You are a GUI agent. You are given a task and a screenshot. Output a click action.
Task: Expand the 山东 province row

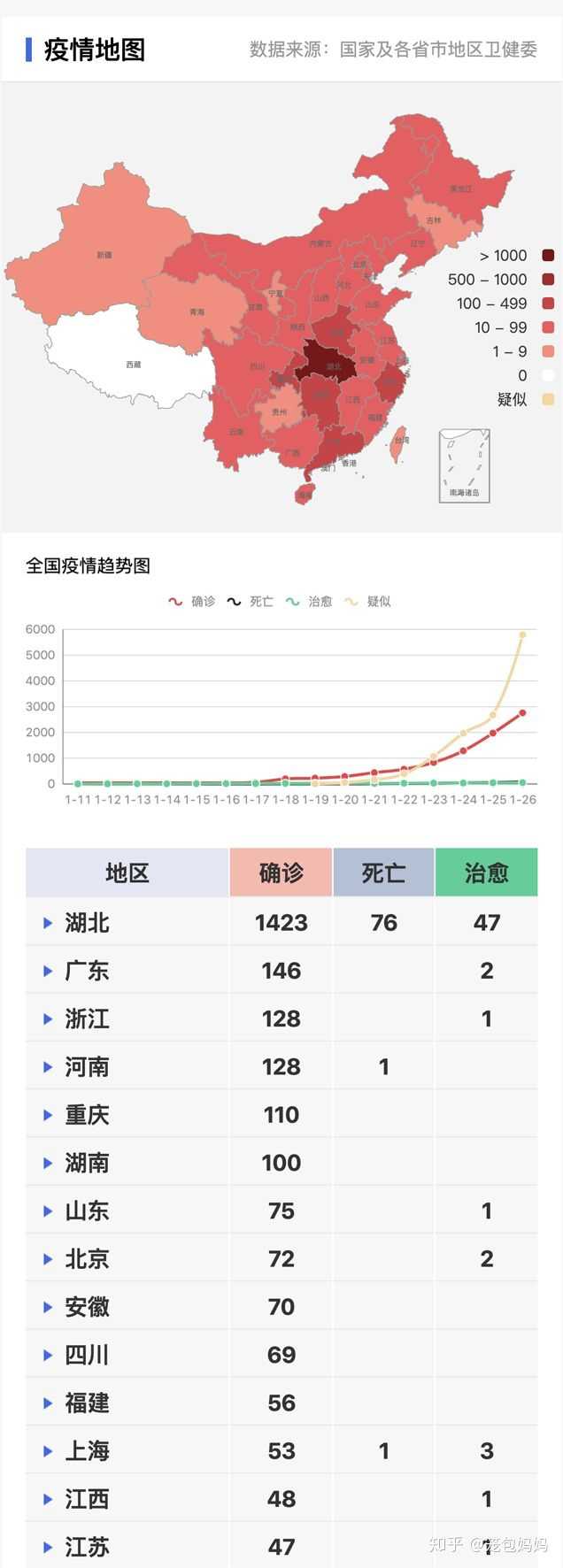pos(49,1211)
